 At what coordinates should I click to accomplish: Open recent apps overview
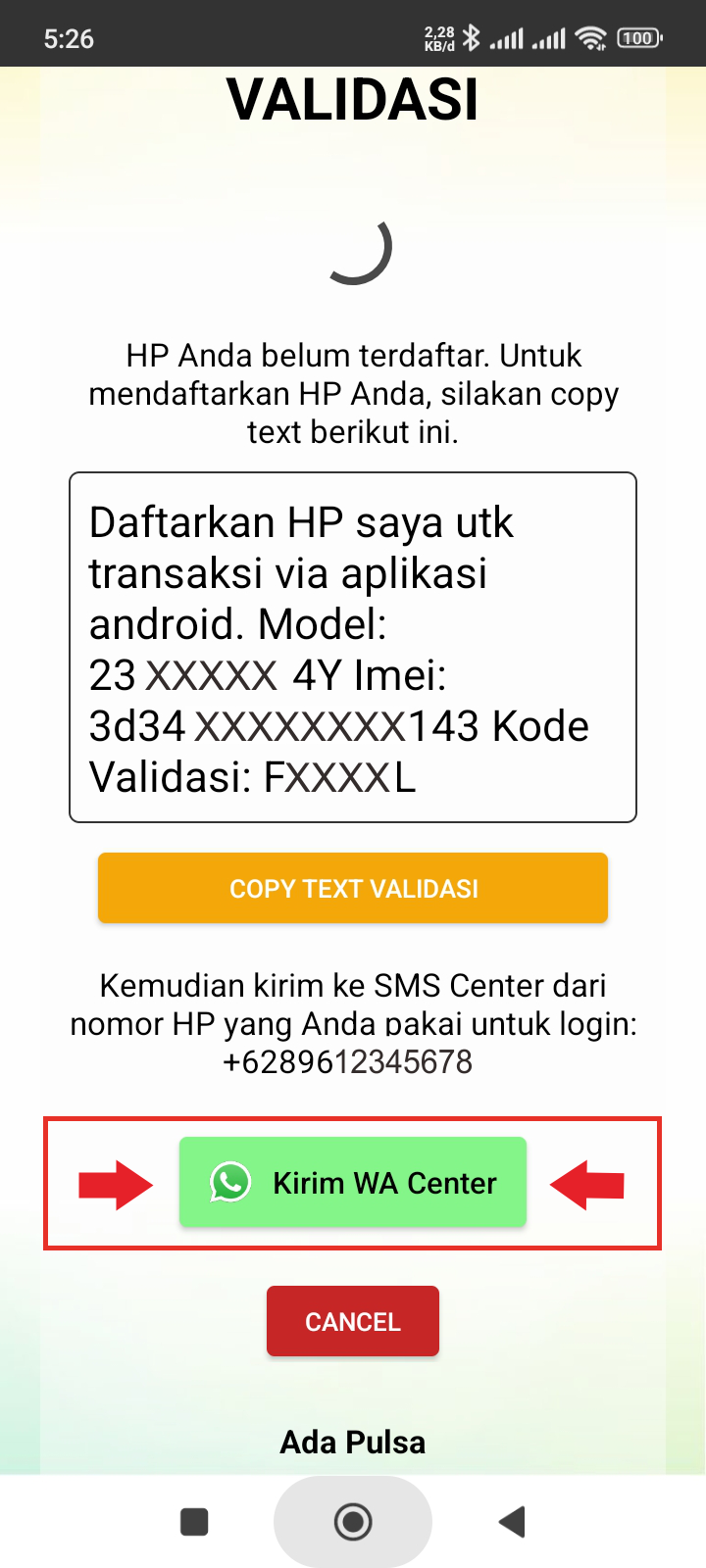pos(194,1522)
